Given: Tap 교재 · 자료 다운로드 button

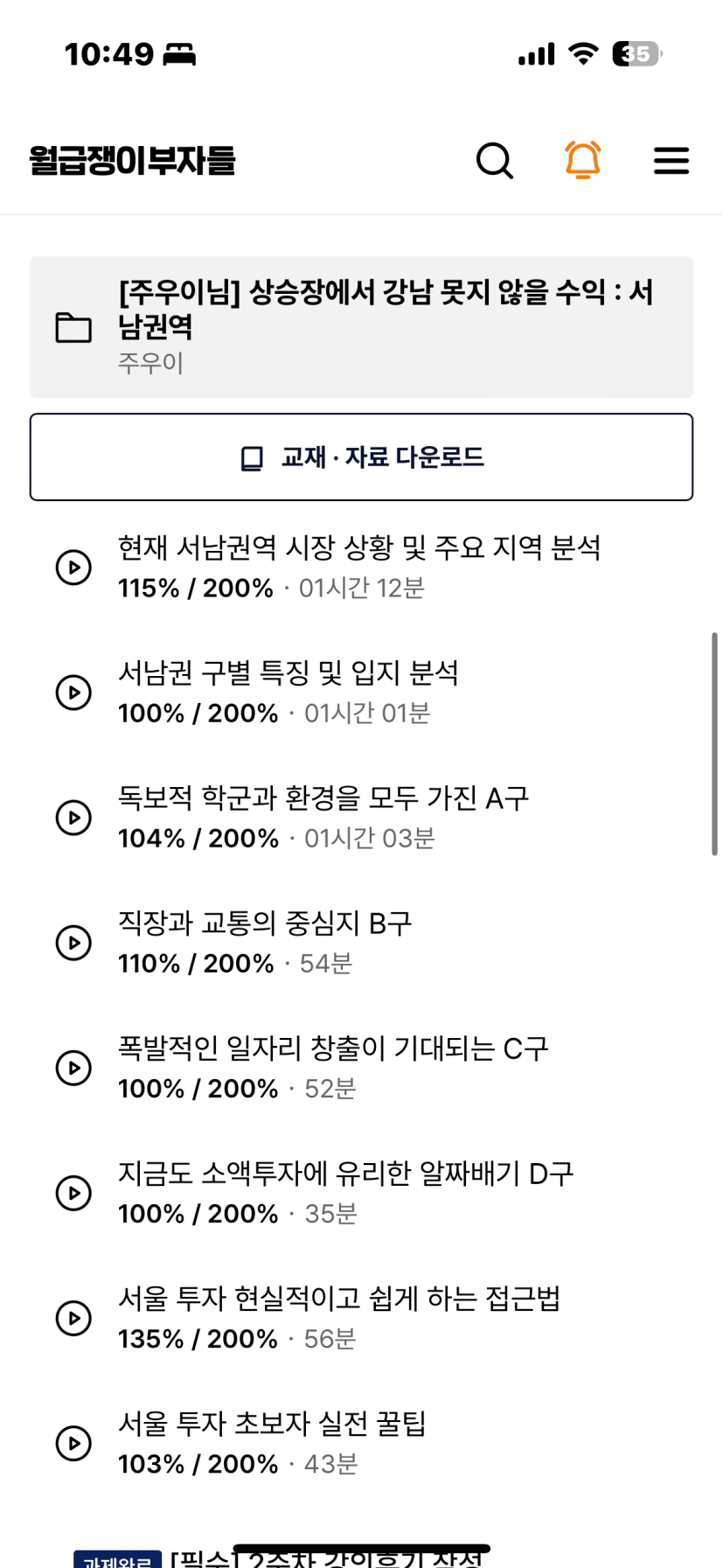Looking at the screenshot, I should 361,457.
